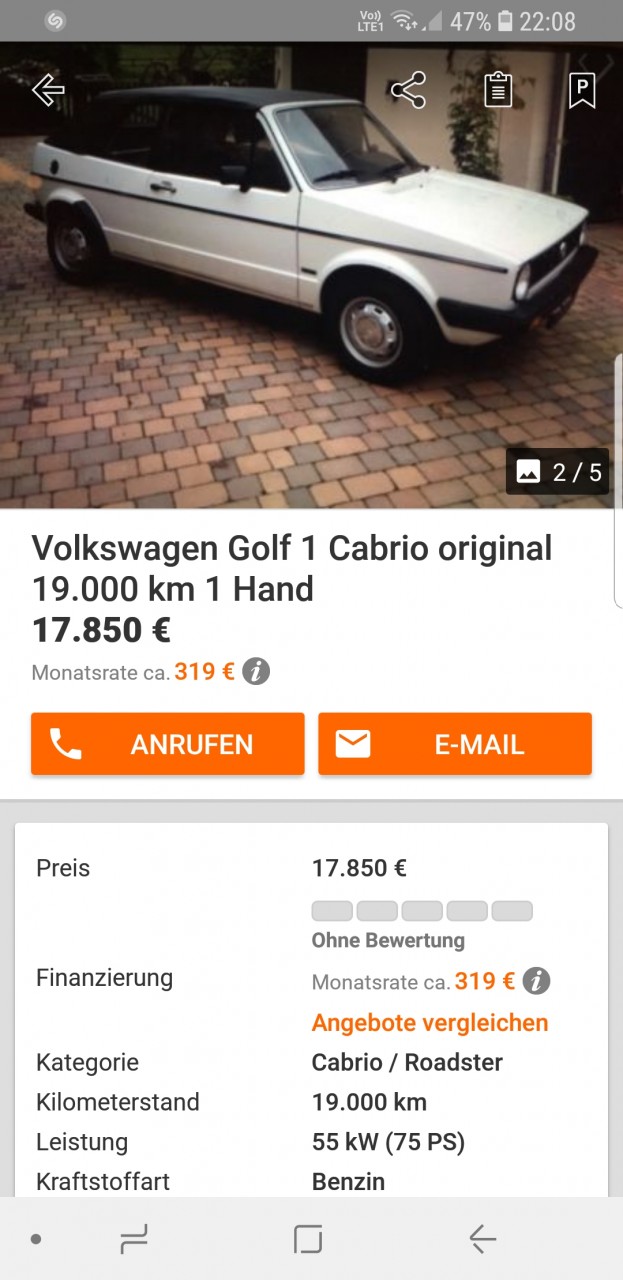
Task: Share this Golf Cabrio listing
Action: tap(408, 90)
